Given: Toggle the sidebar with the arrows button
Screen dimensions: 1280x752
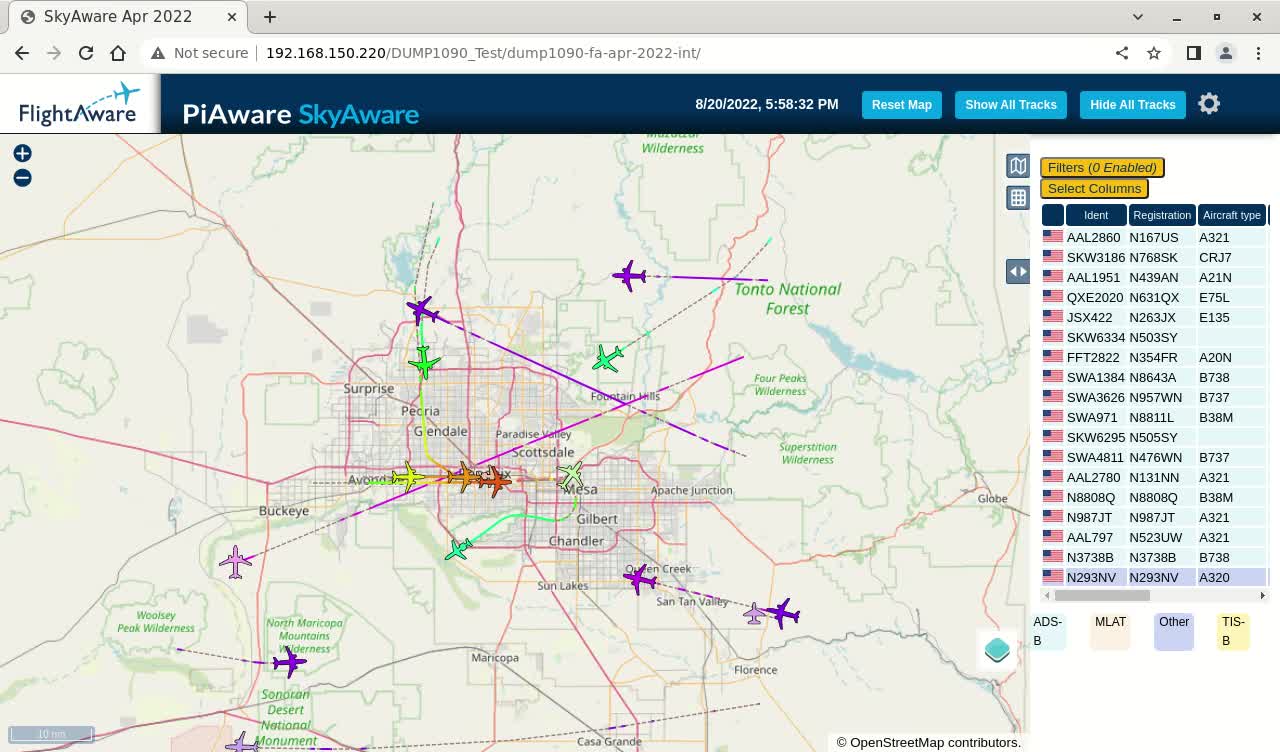Looking at the screenshot, I should coord(1018,271).
